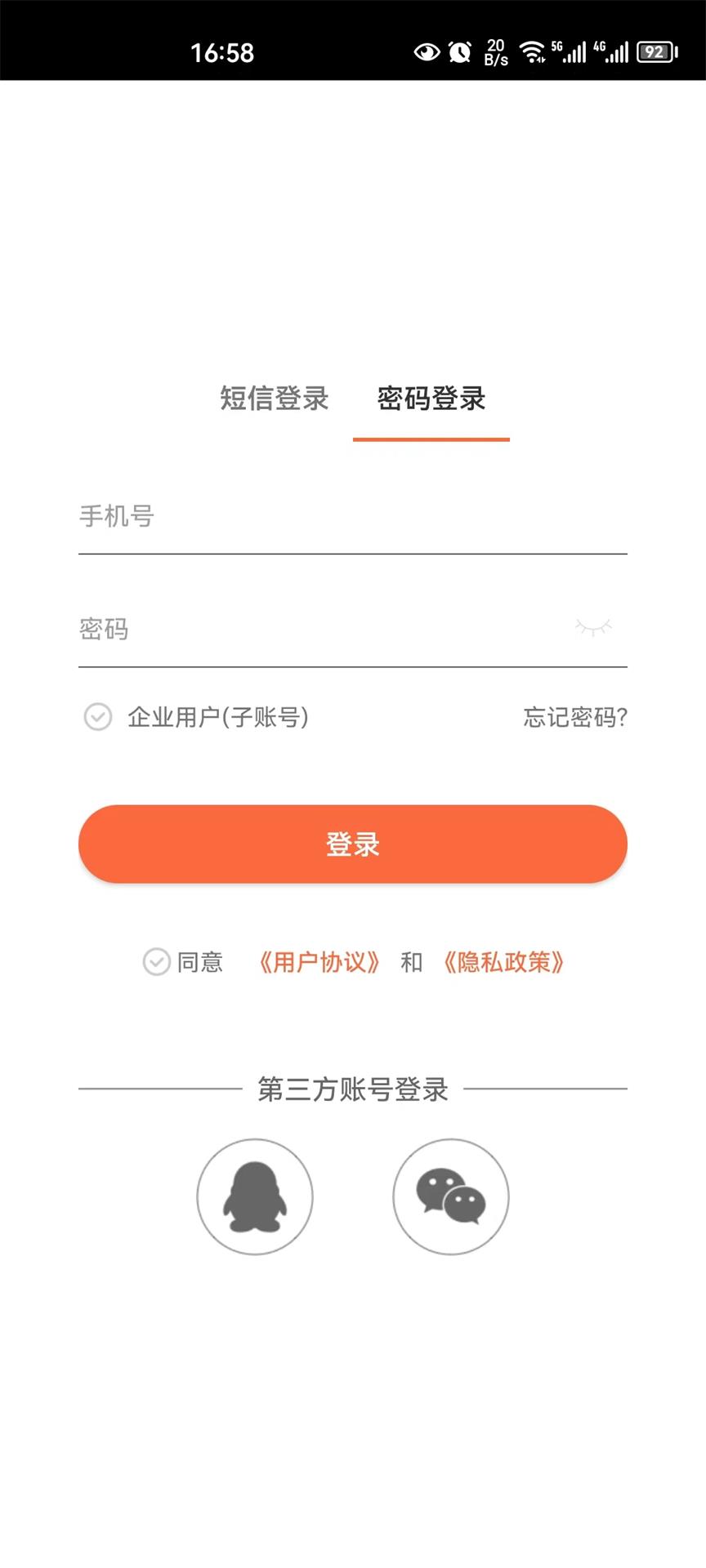Switch to the 短信登录 SMS login tab
Screen dimensions: 706x1568
point(272,399)
